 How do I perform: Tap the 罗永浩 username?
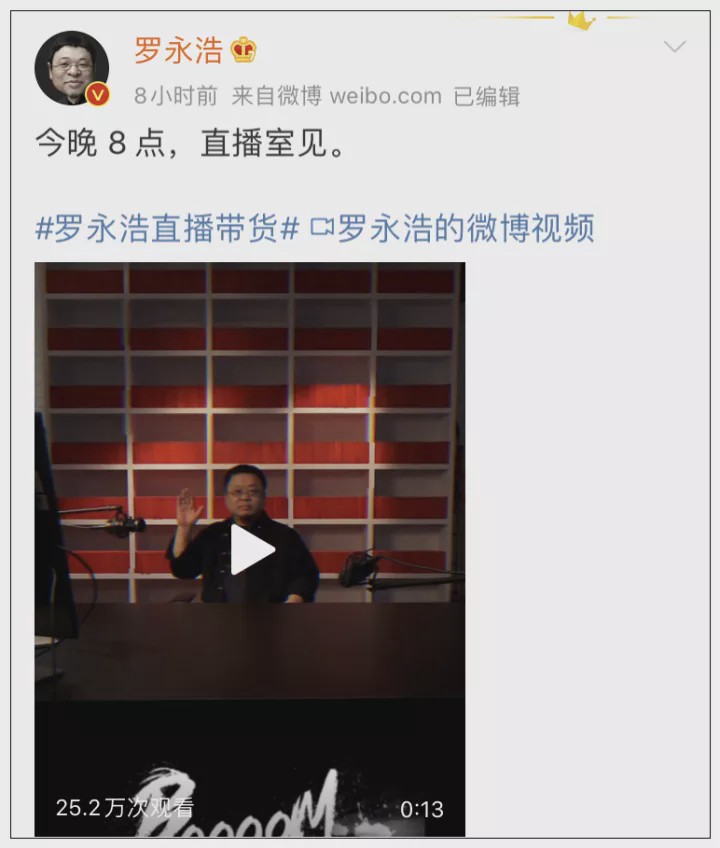pyautogui.click(x=179, y=50)
